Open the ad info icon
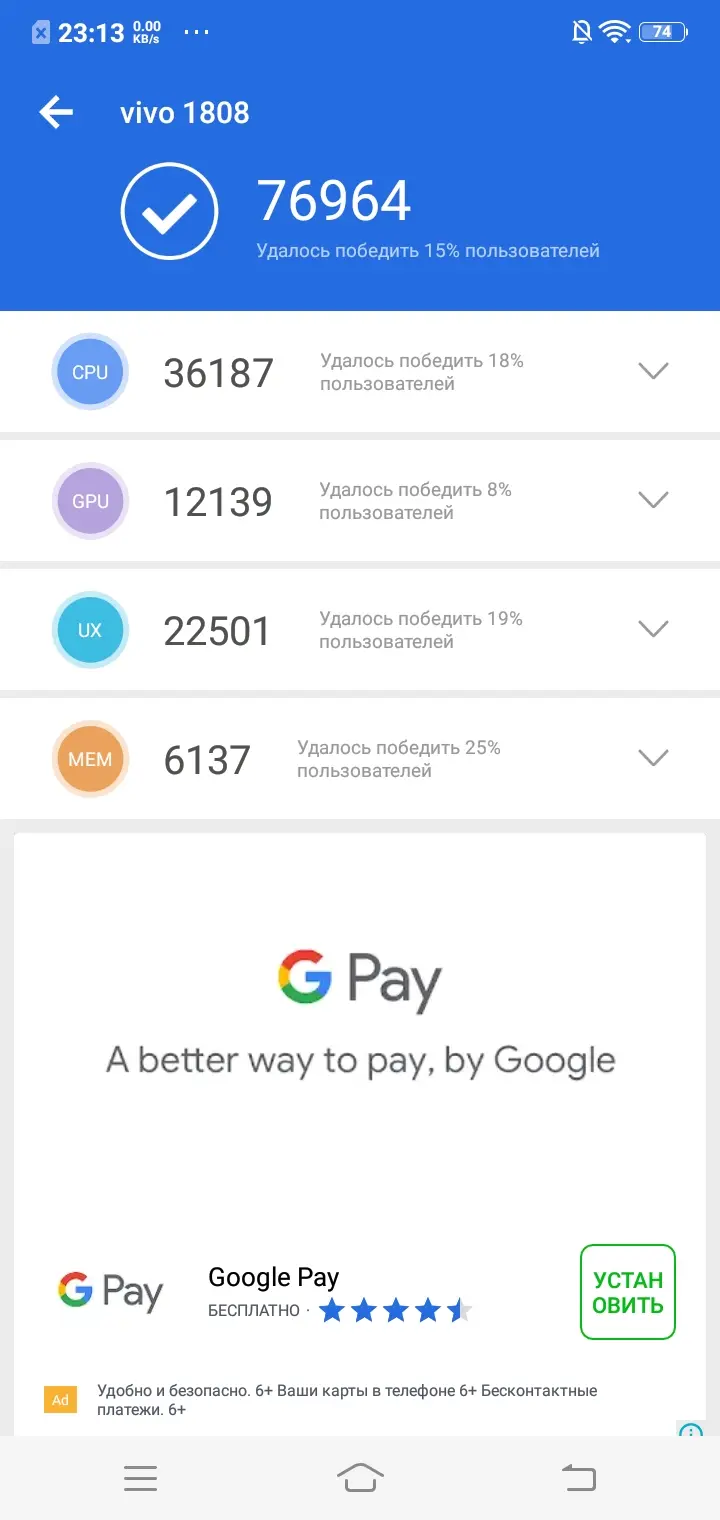The height and width of the screenshot is (1520, 720). pyautogui.click(x=690, y=1430)
